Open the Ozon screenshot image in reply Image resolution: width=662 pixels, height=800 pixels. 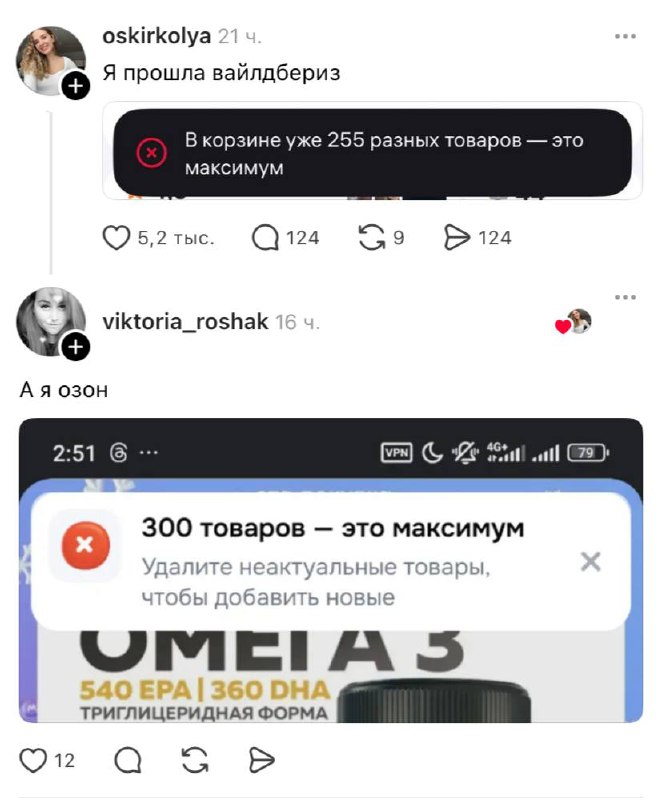pyautogui.click(x=331, y=570)
